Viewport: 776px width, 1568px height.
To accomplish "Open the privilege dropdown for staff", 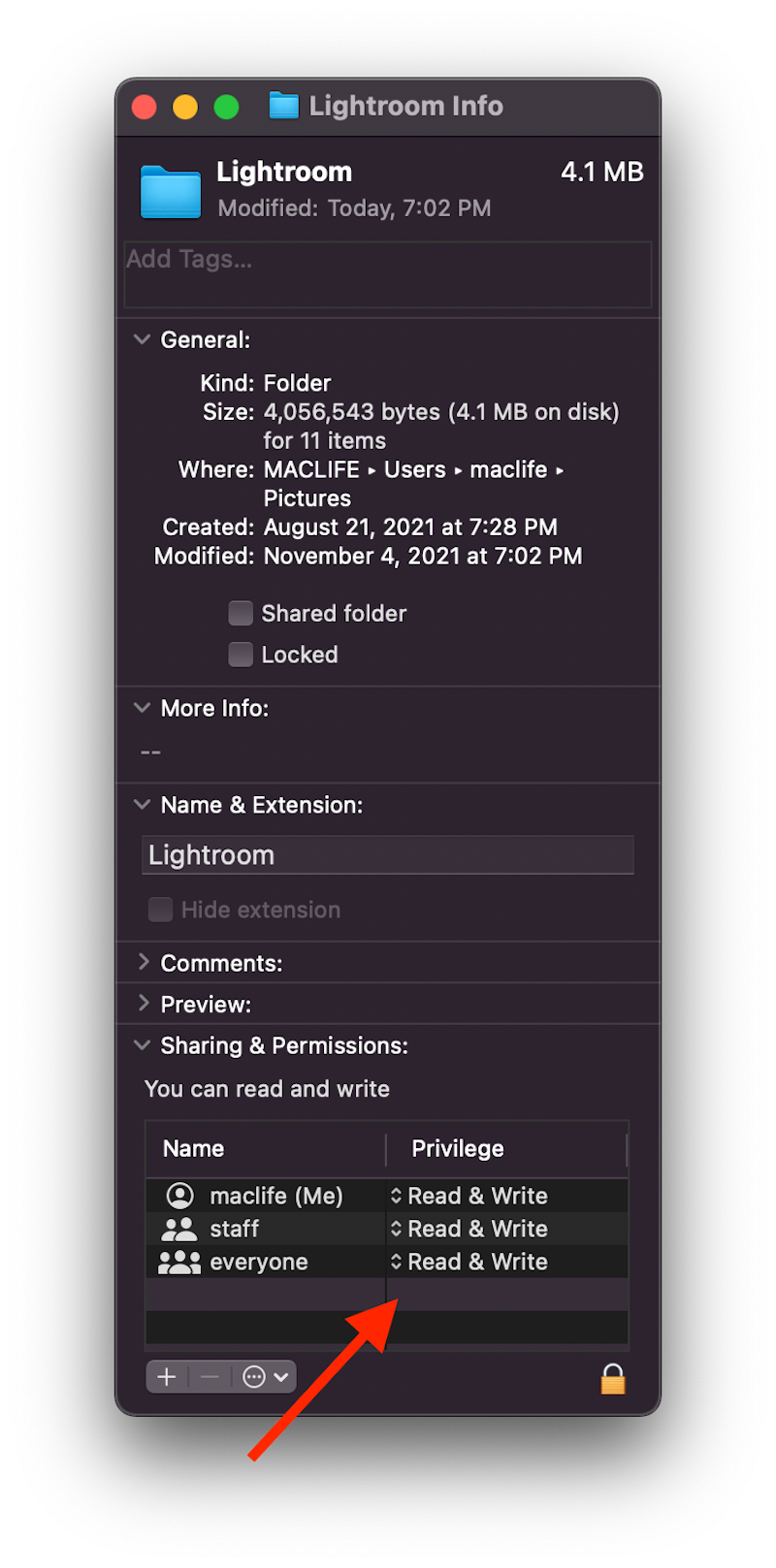I will tap(400, 1229).
